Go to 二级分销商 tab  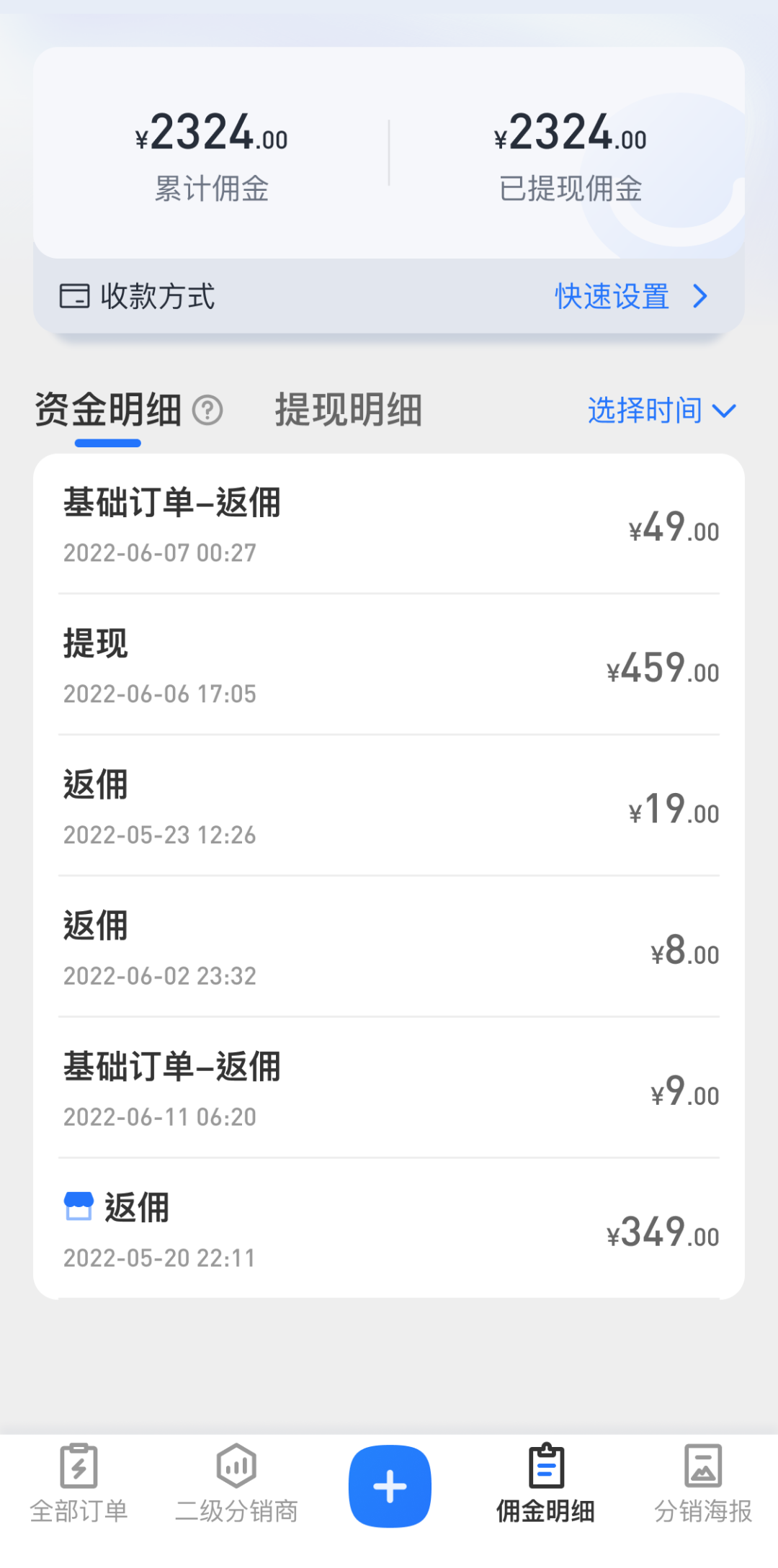[x=236, y=1484]
